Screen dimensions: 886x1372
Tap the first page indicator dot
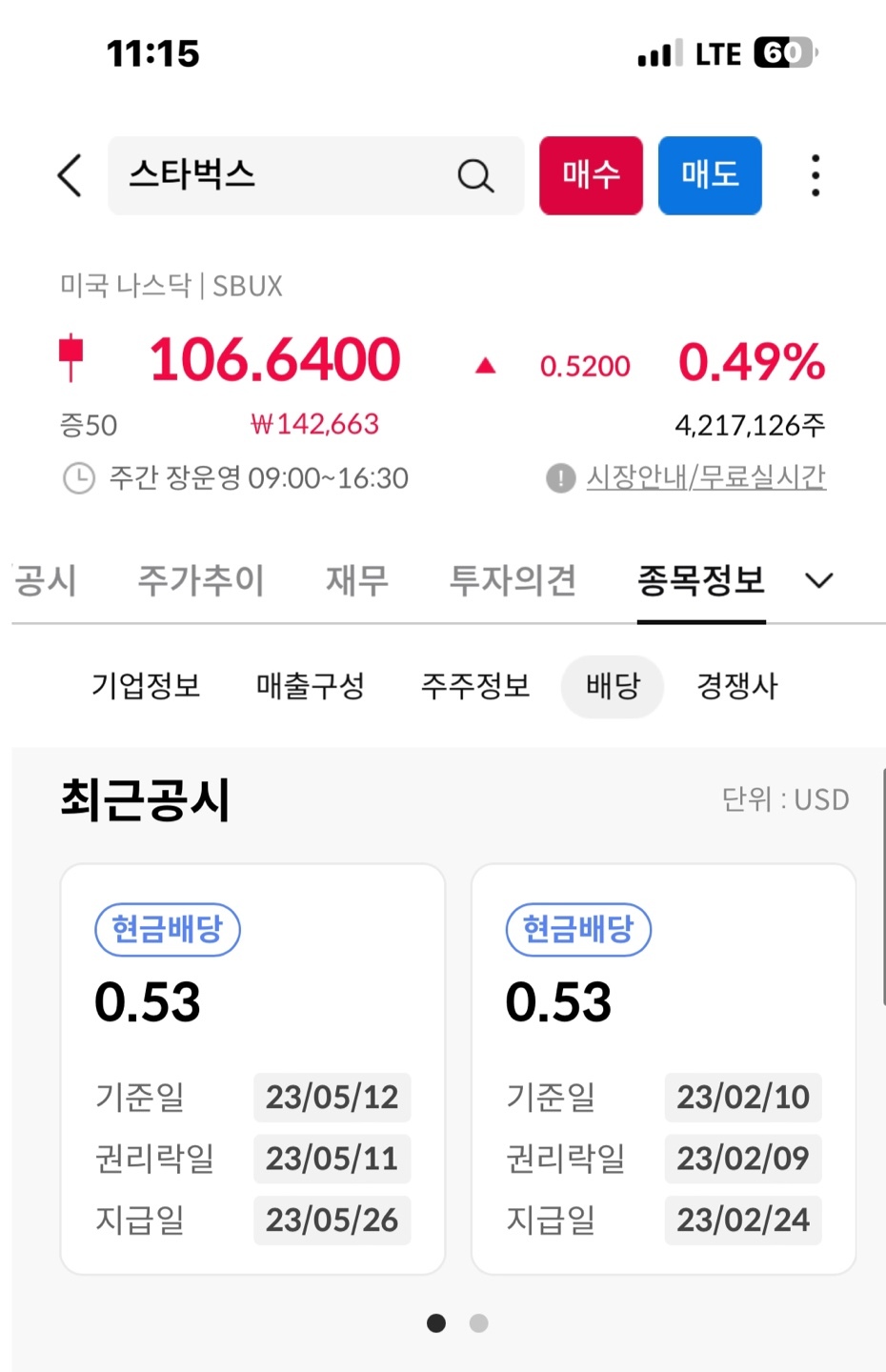(x=435, y=1323)
